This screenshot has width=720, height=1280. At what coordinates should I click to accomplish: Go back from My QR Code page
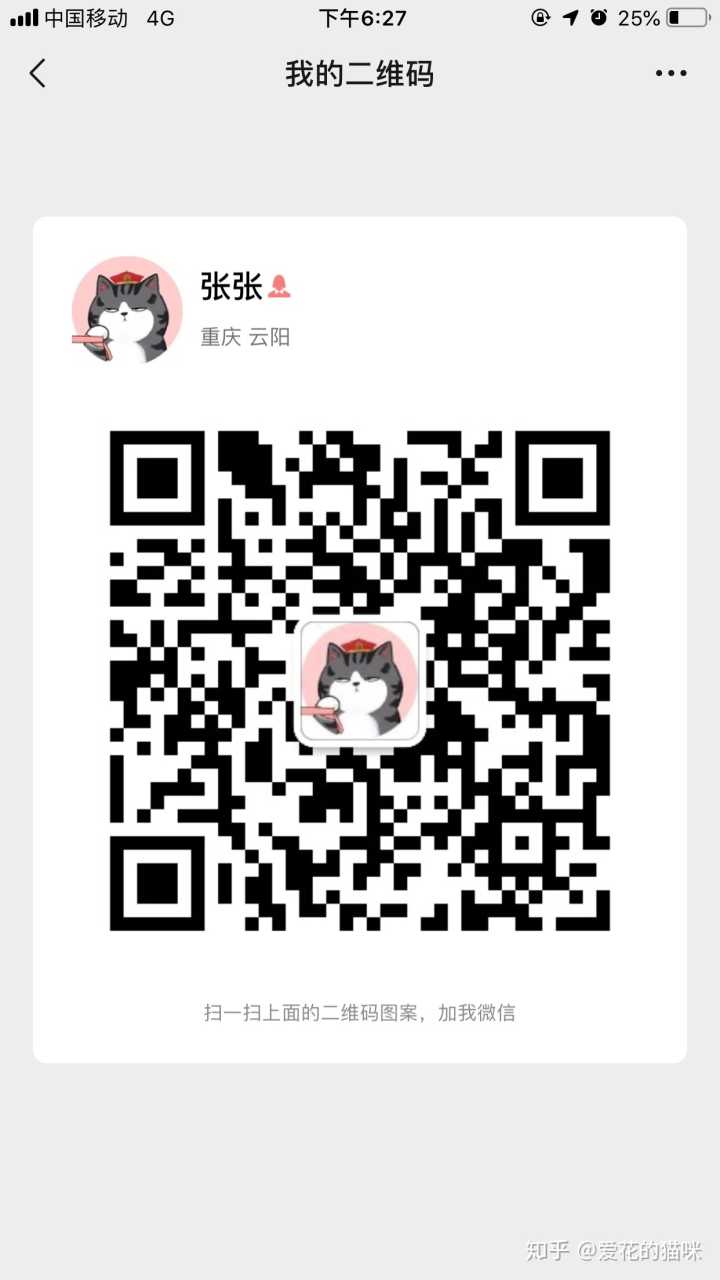pyautogui.click(x=38, y=73)
